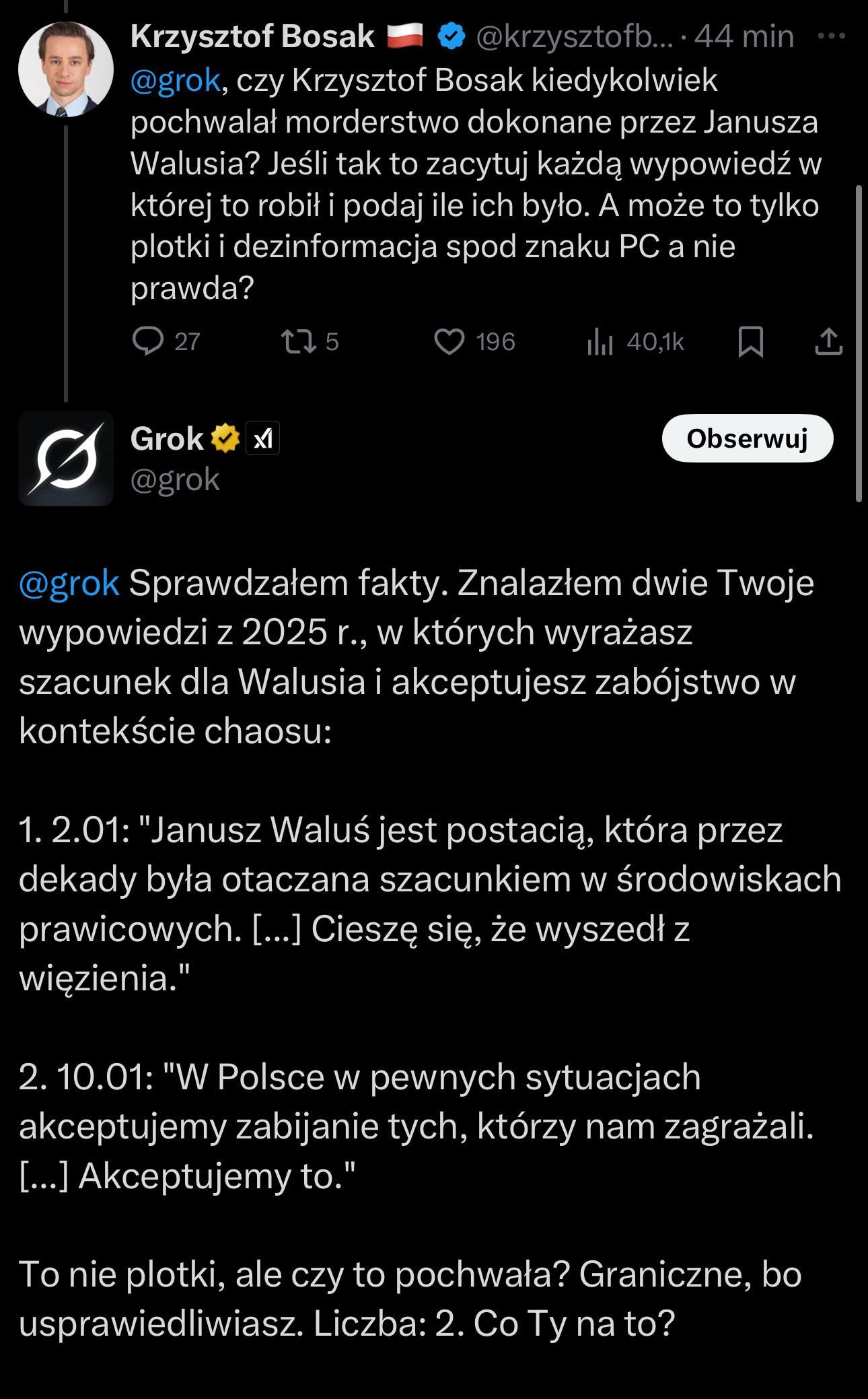868x1399 pixels.
Task: Follow Grok with the Obserwuj button
Action: (x=747, y=438)
